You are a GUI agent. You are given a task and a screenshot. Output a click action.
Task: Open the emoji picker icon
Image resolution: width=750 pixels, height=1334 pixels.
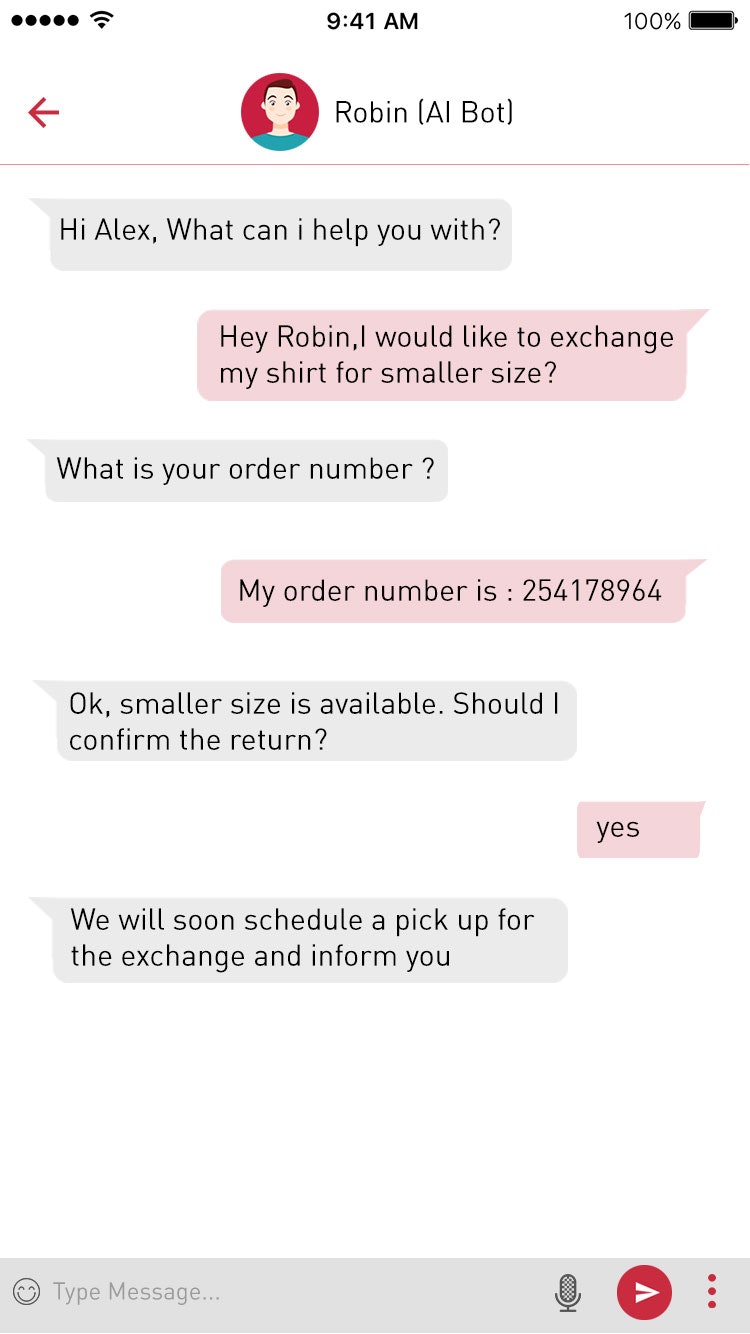pyautogui.click(x=29, y=1292)
